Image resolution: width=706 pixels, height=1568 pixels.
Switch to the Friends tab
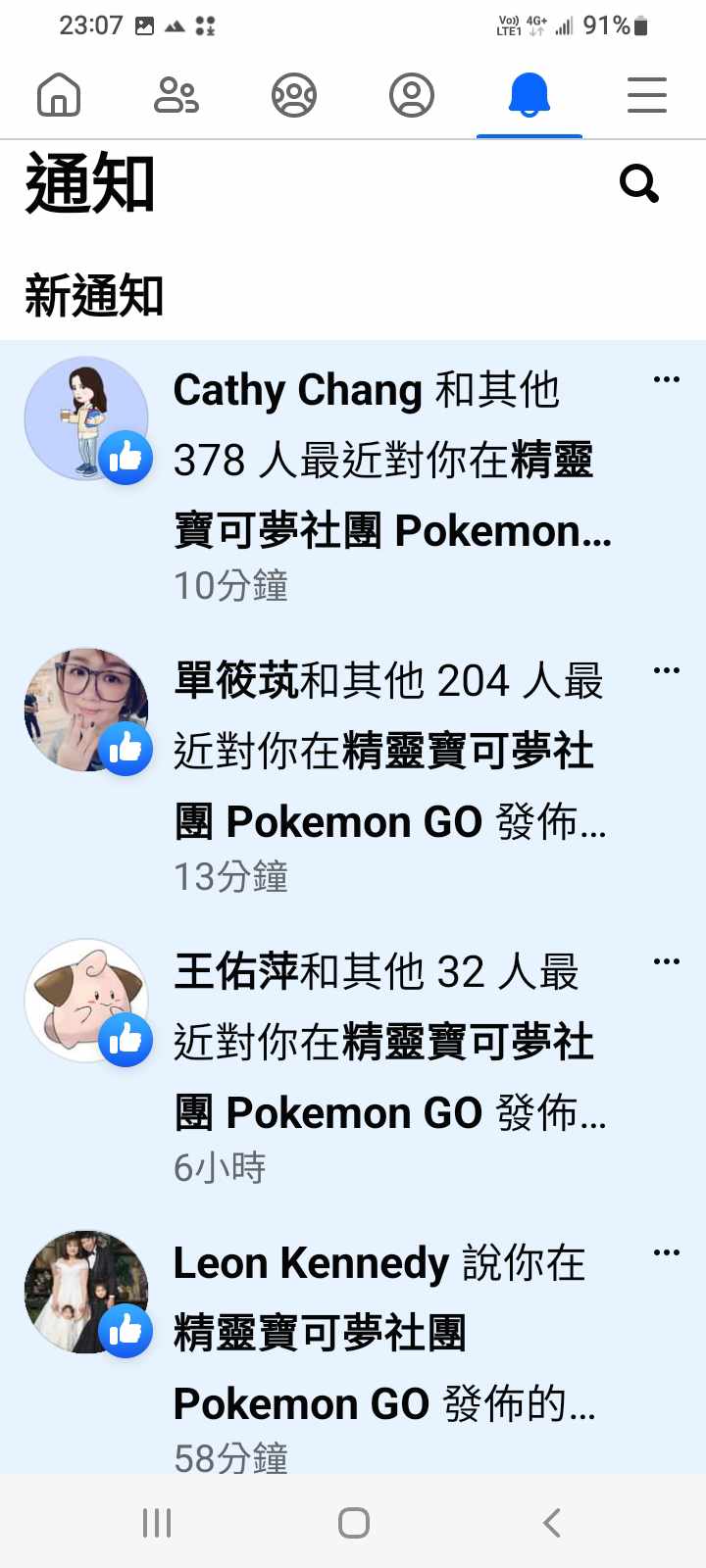click(176, 96)
